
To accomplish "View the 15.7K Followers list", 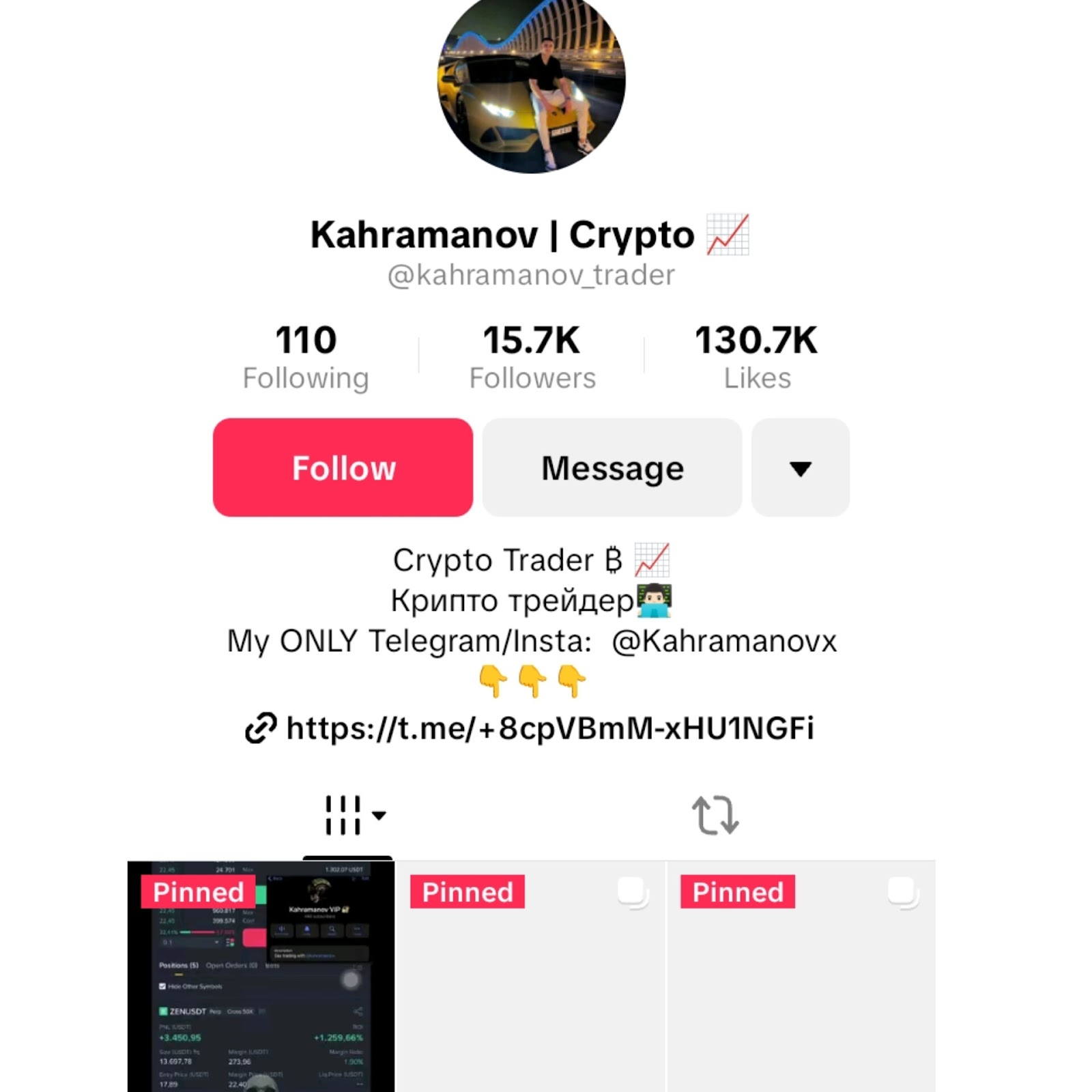I will pyautogui.click(x=532, y=358).
